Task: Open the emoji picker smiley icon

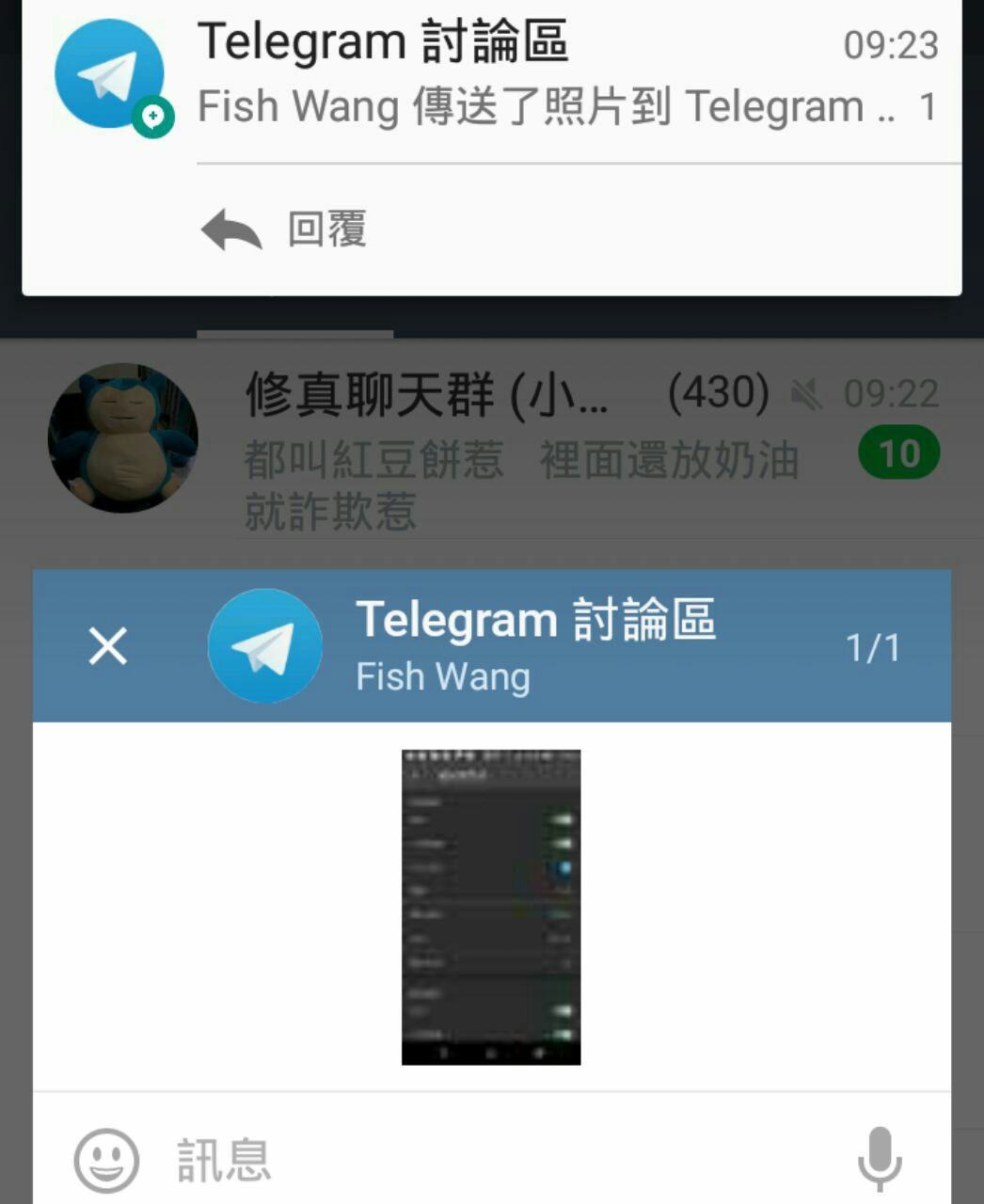Action: [106, 1160]
